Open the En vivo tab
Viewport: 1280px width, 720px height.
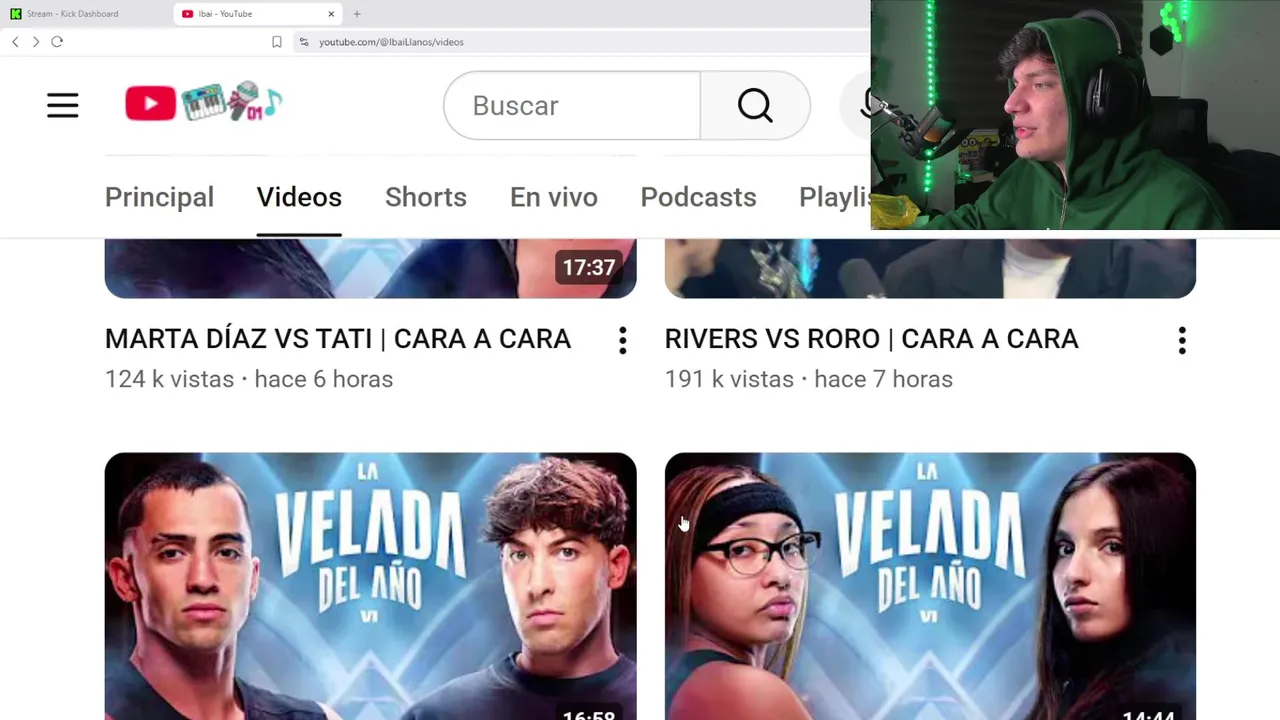coord(554,197)
